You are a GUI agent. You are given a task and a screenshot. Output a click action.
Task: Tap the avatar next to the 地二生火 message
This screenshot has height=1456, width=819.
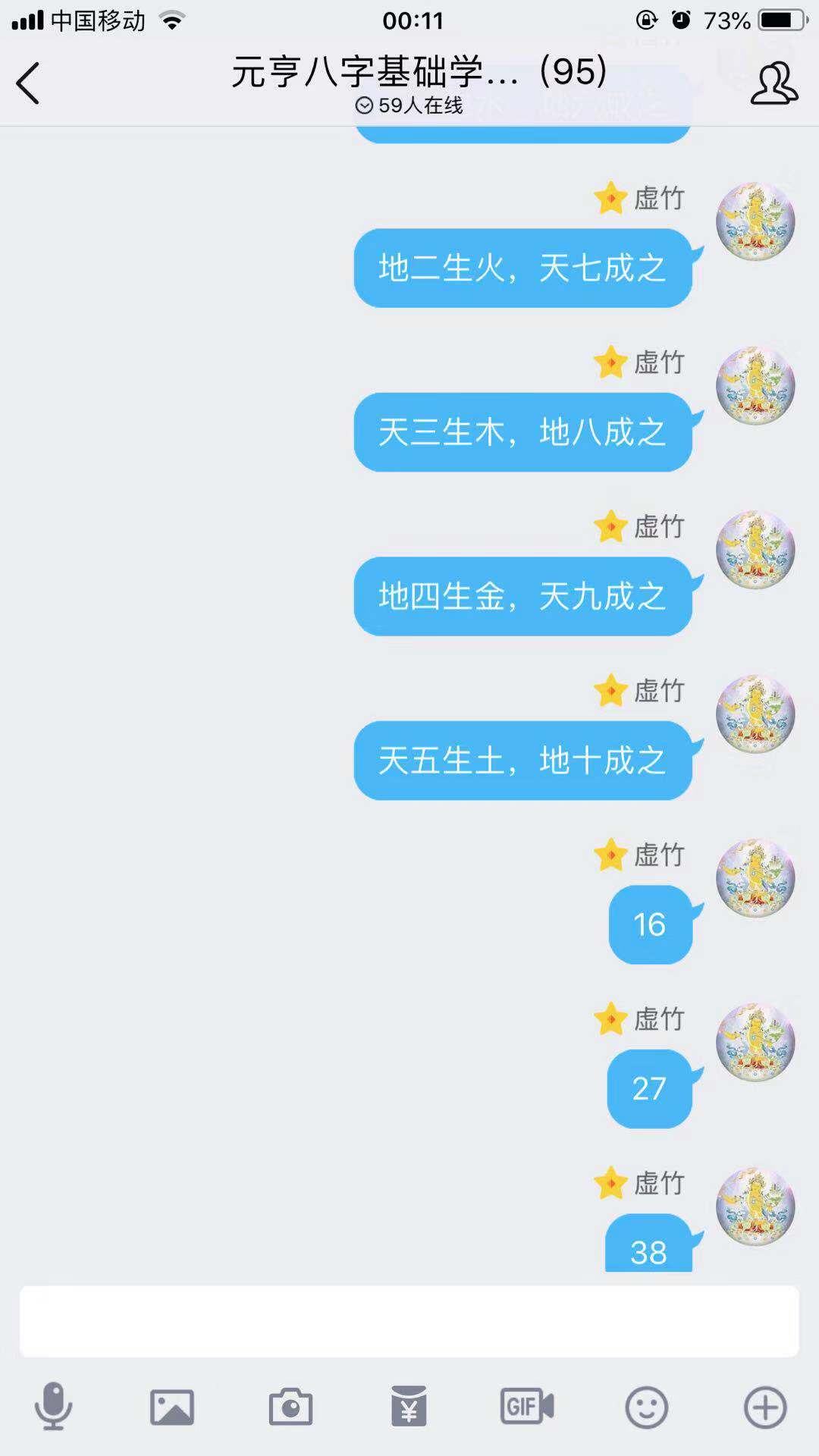tap(755, 221)
